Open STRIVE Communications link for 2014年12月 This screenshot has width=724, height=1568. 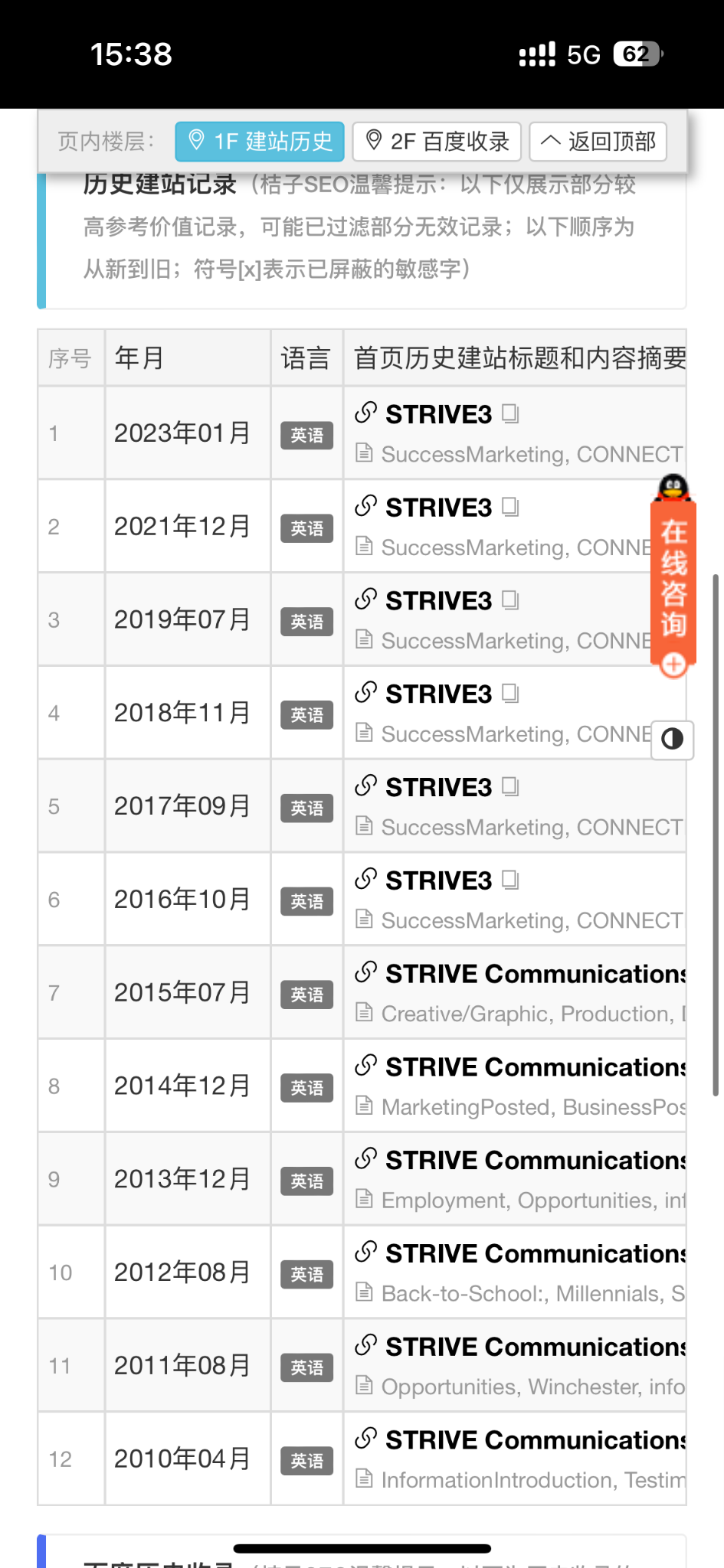534,1067
